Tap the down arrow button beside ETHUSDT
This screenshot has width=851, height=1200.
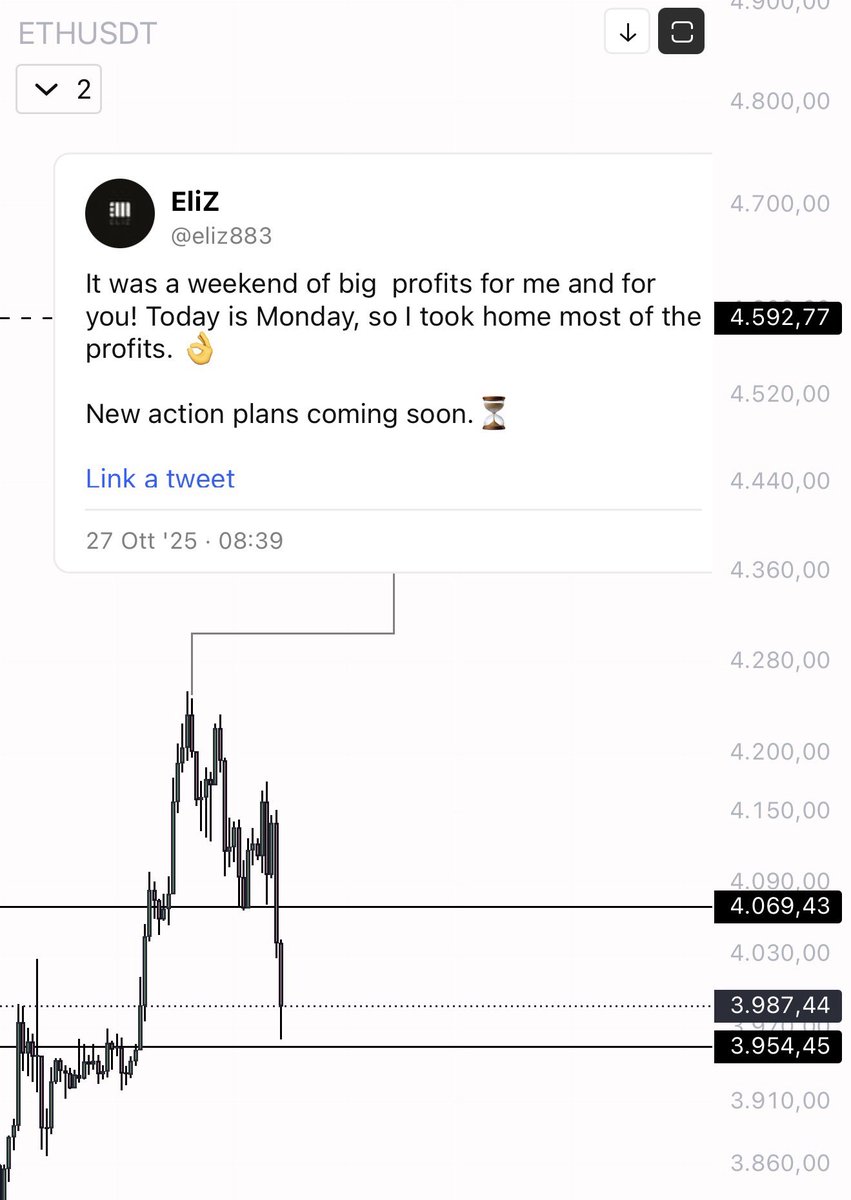click(x=628, y=33)
